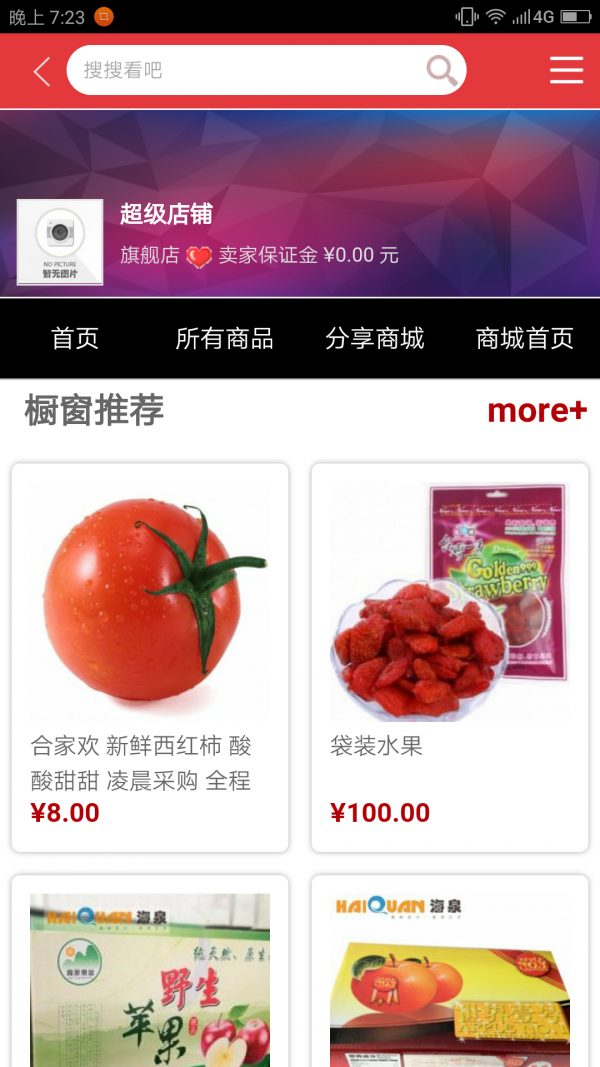The height and width of the screenshot is (1067, 600).
Task: View more 橱窗推荐 items via more+
Action: (537, 411)
